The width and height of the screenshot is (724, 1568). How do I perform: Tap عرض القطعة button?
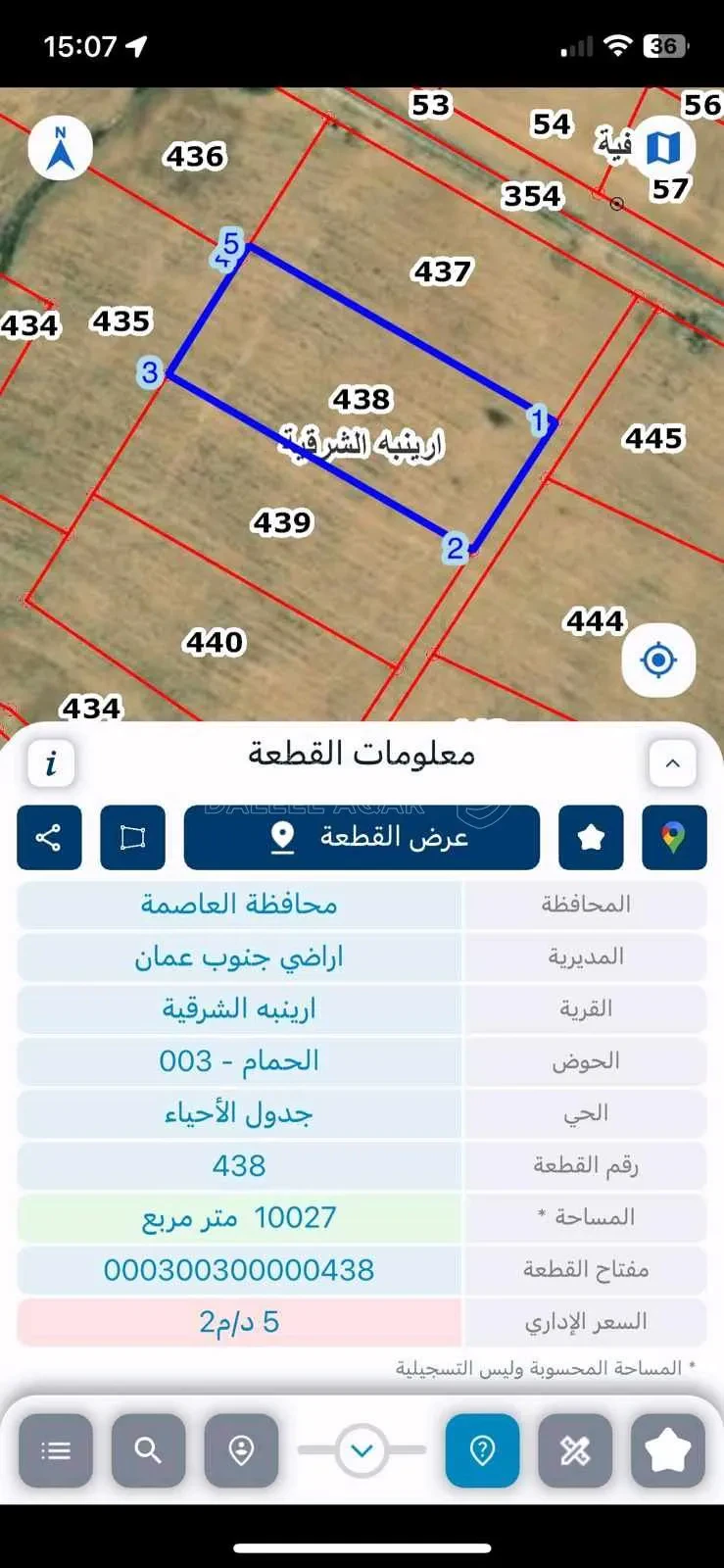362,838
